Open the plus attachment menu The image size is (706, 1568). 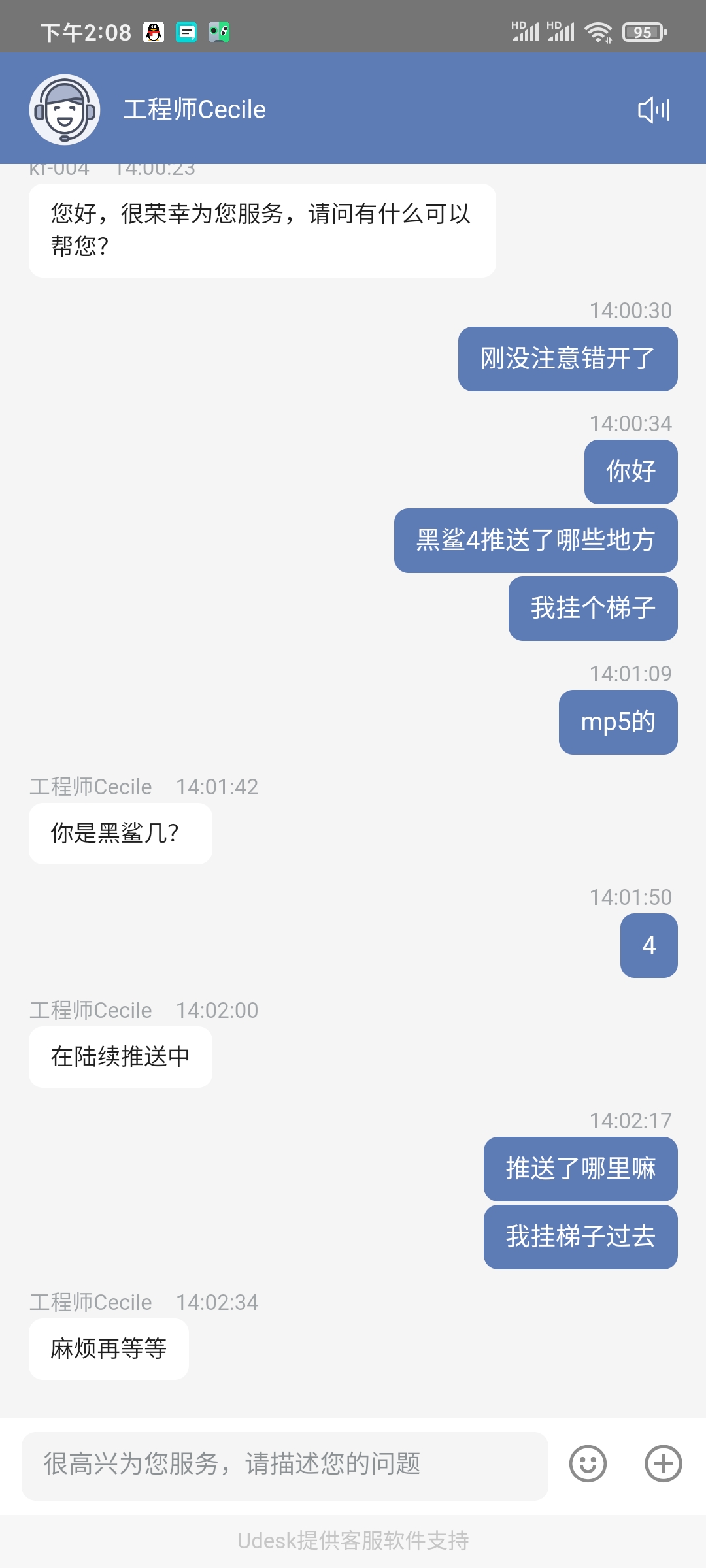(664, 1463)
